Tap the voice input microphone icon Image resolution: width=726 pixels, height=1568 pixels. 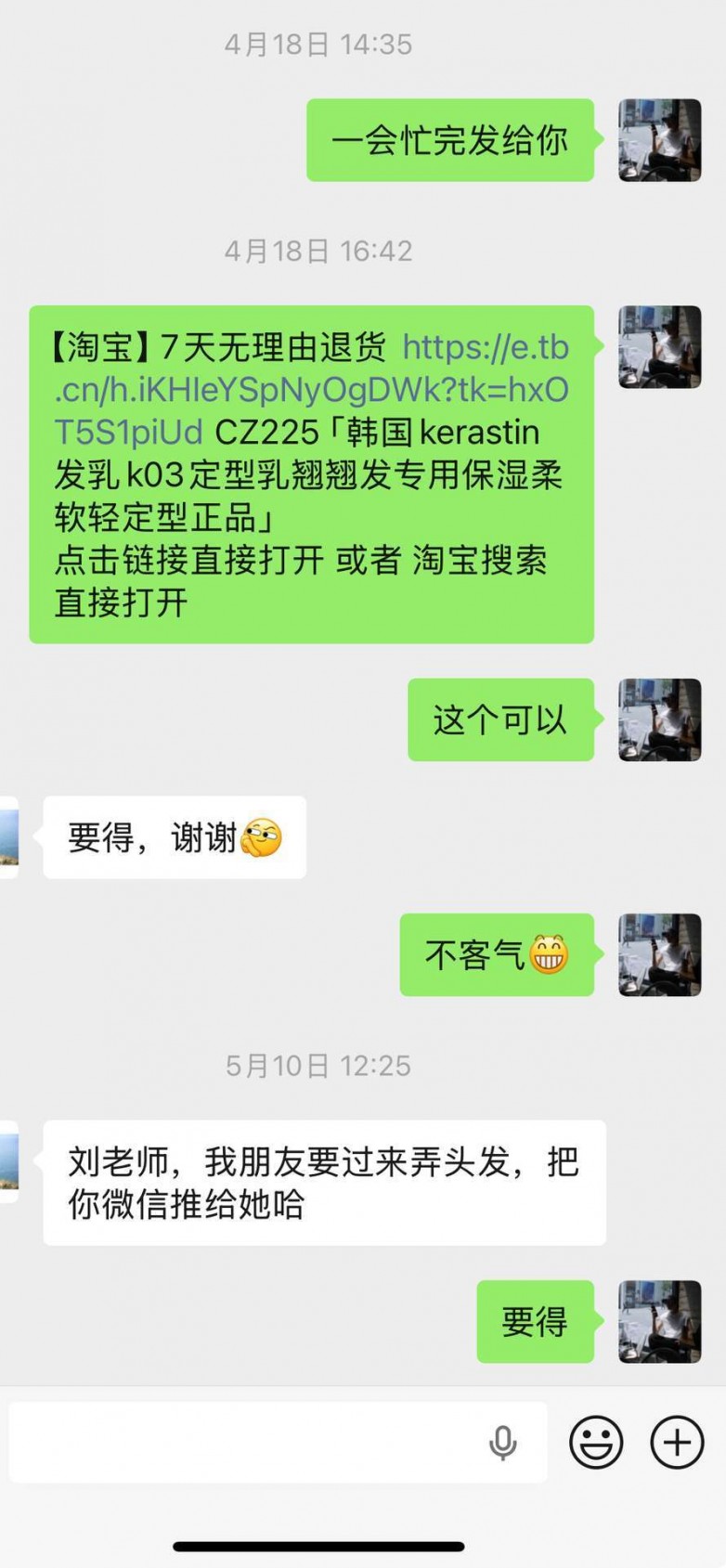pos(503,1443)
